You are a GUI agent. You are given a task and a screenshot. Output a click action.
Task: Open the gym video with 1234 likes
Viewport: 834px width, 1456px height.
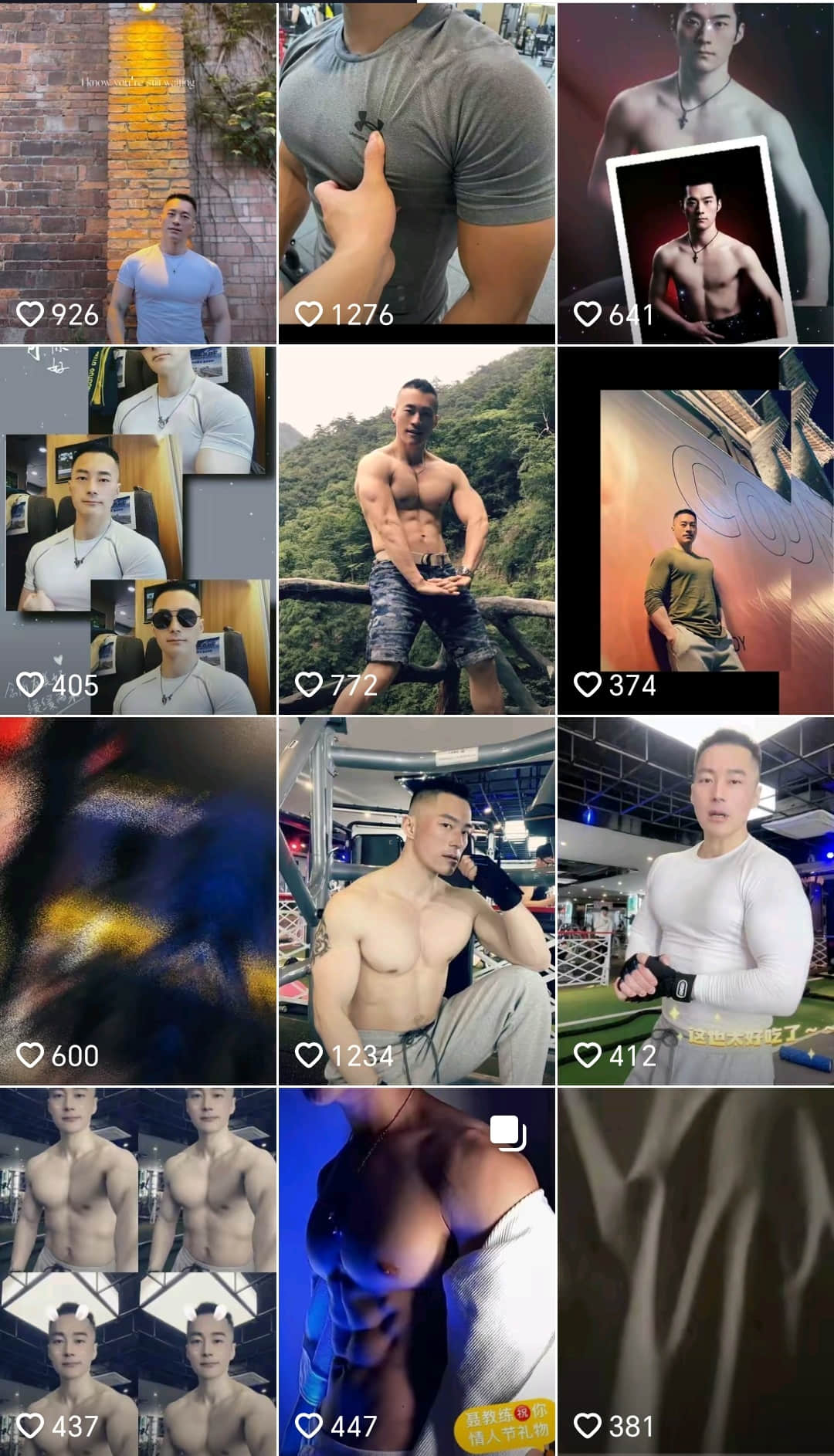[x=416, y=901]
